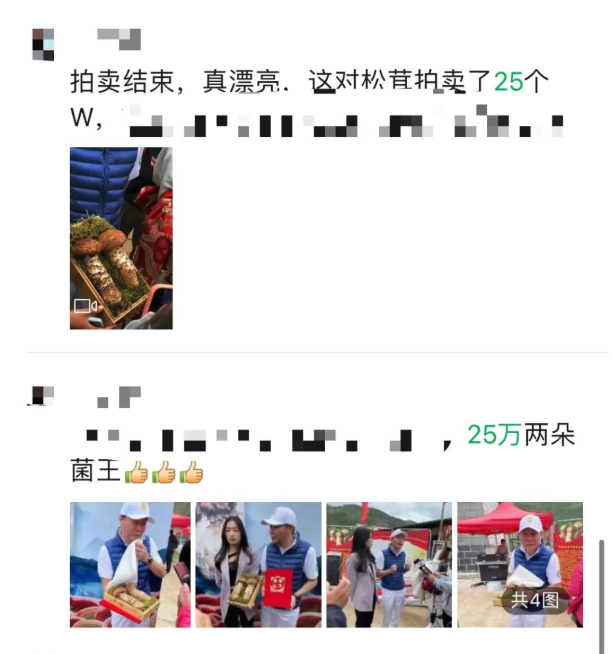
Task: View third photo with crowd near red tent
Action: (x=388, y=564)
